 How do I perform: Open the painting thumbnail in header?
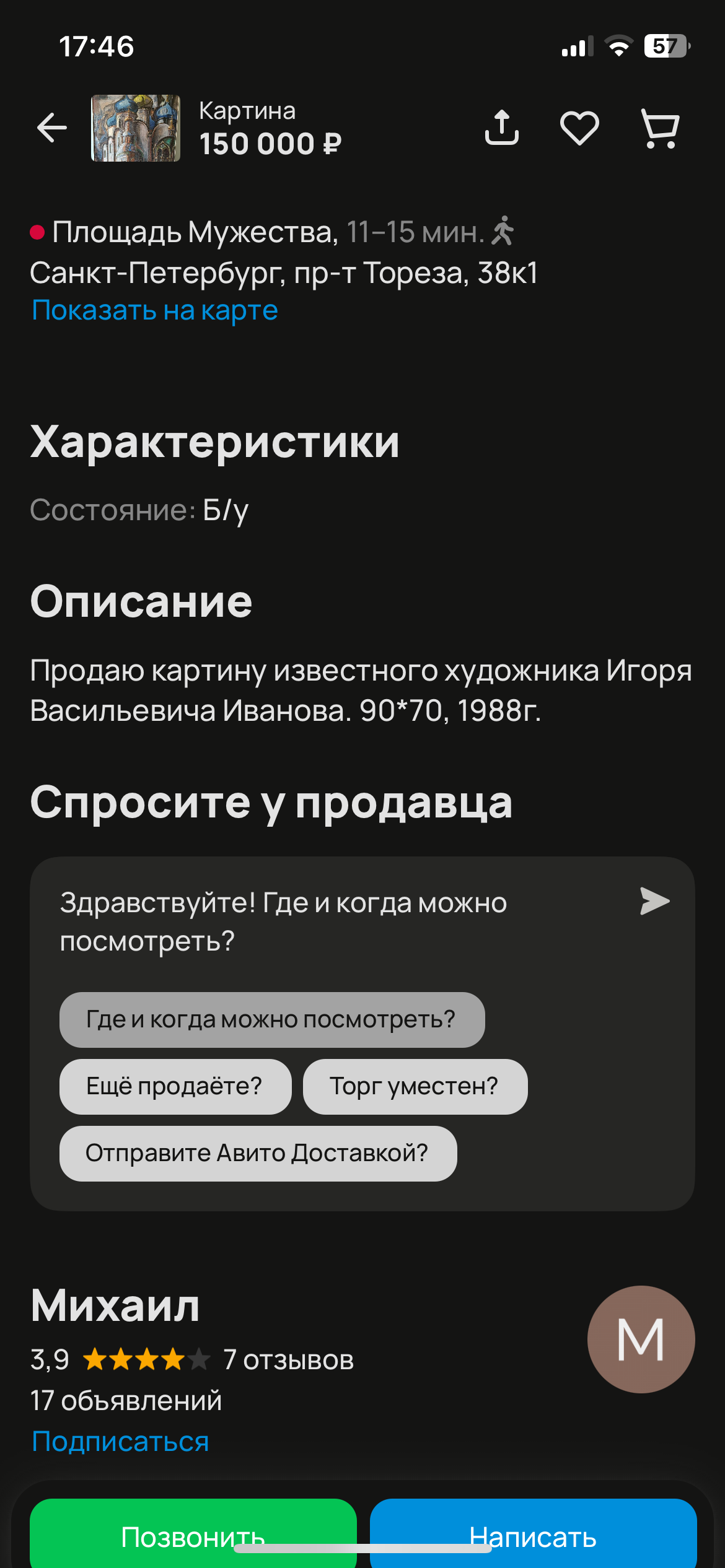[136, 128]
